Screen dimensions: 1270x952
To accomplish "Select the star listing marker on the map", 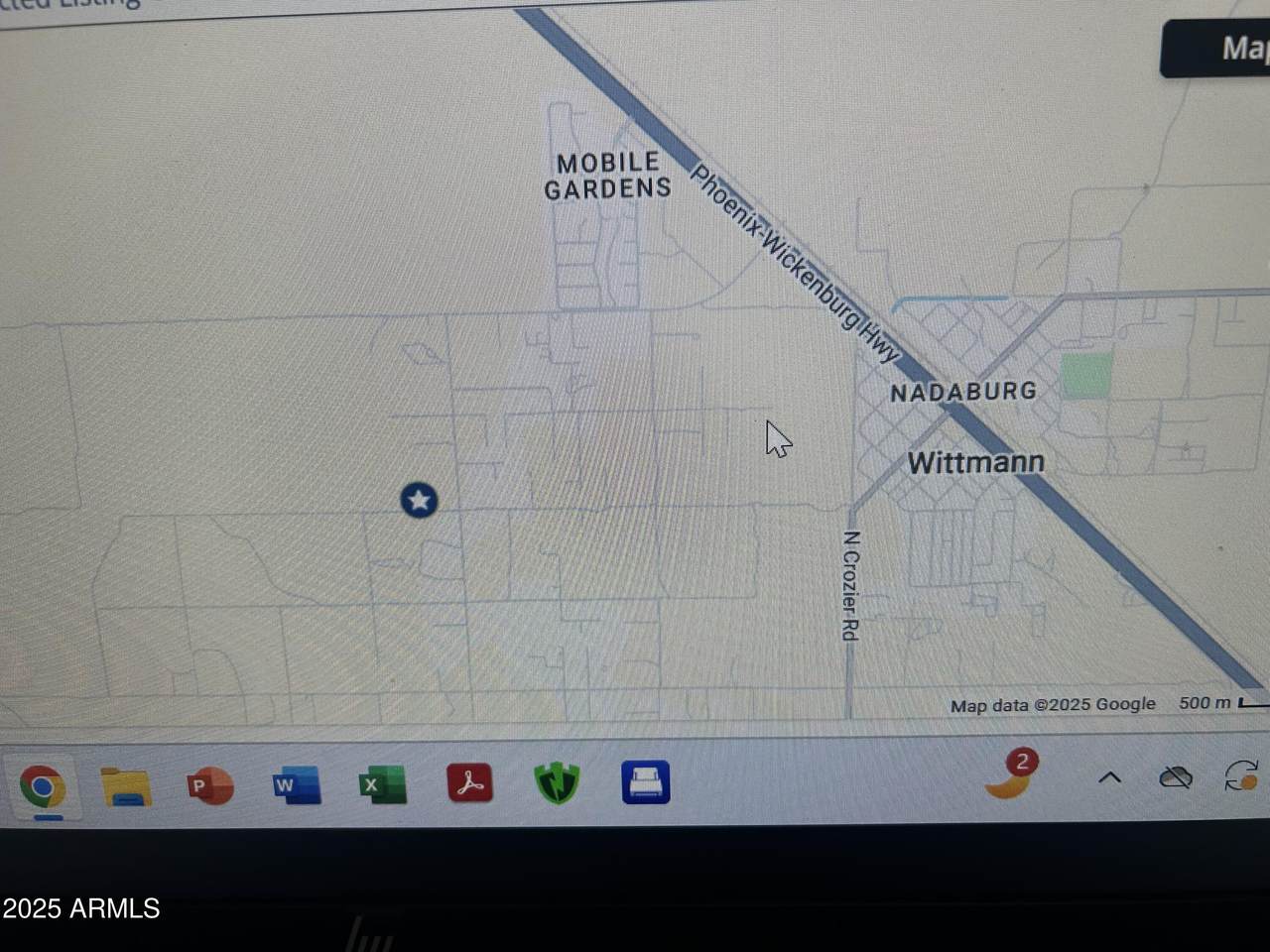I will 419,500.
